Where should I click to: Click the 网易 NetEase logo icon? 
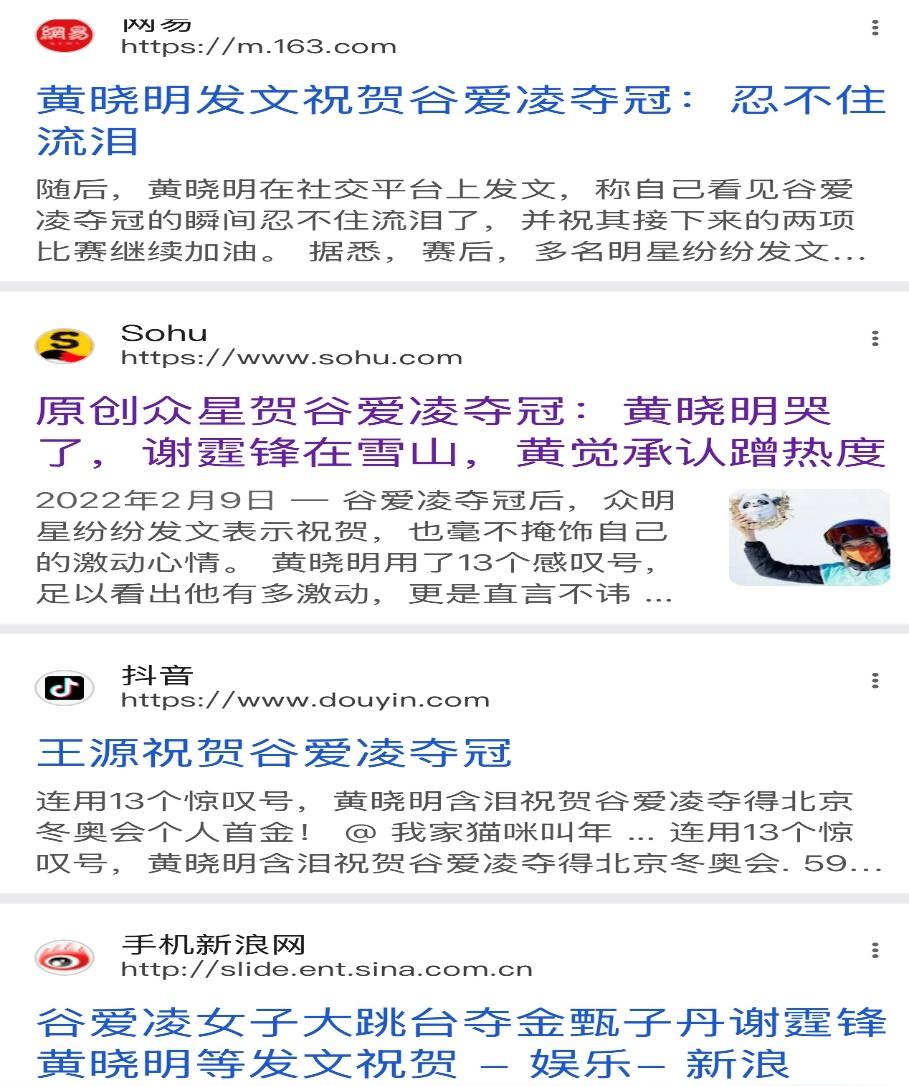pos(63,32)
